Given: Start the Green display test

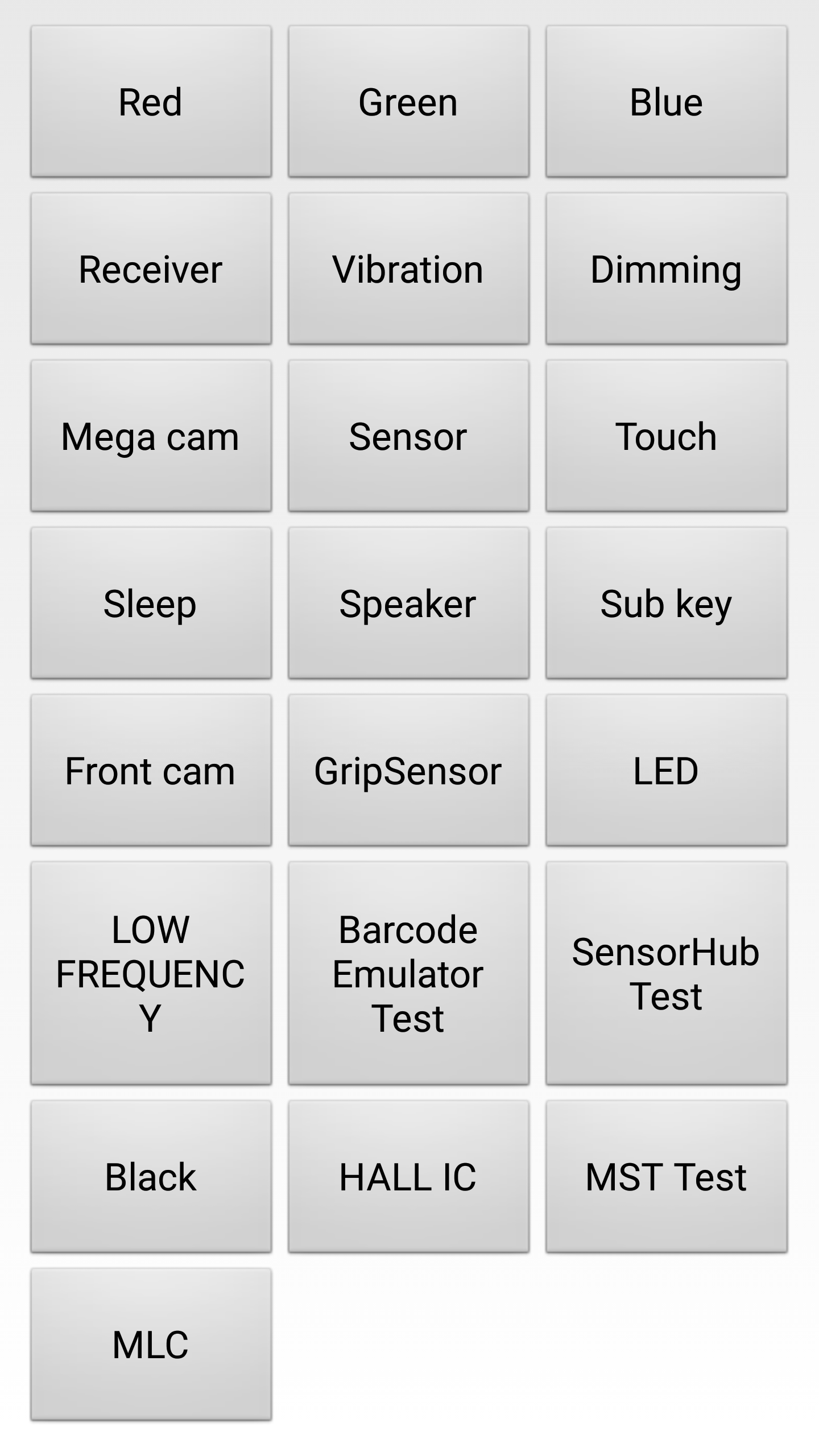Looking at the screenshot, I should point(408,102).
